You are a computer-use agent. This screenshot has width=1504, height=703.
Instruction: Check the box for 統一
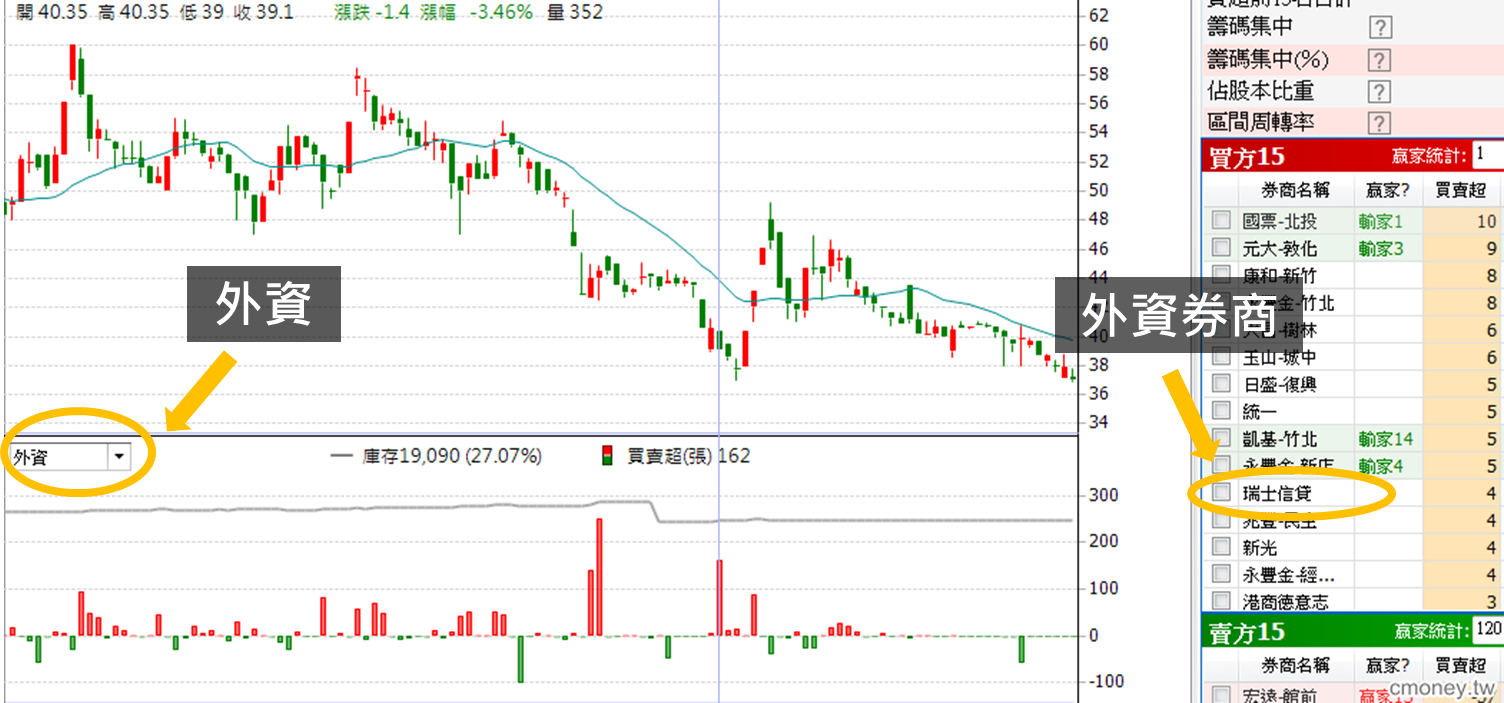(1221, 410)
